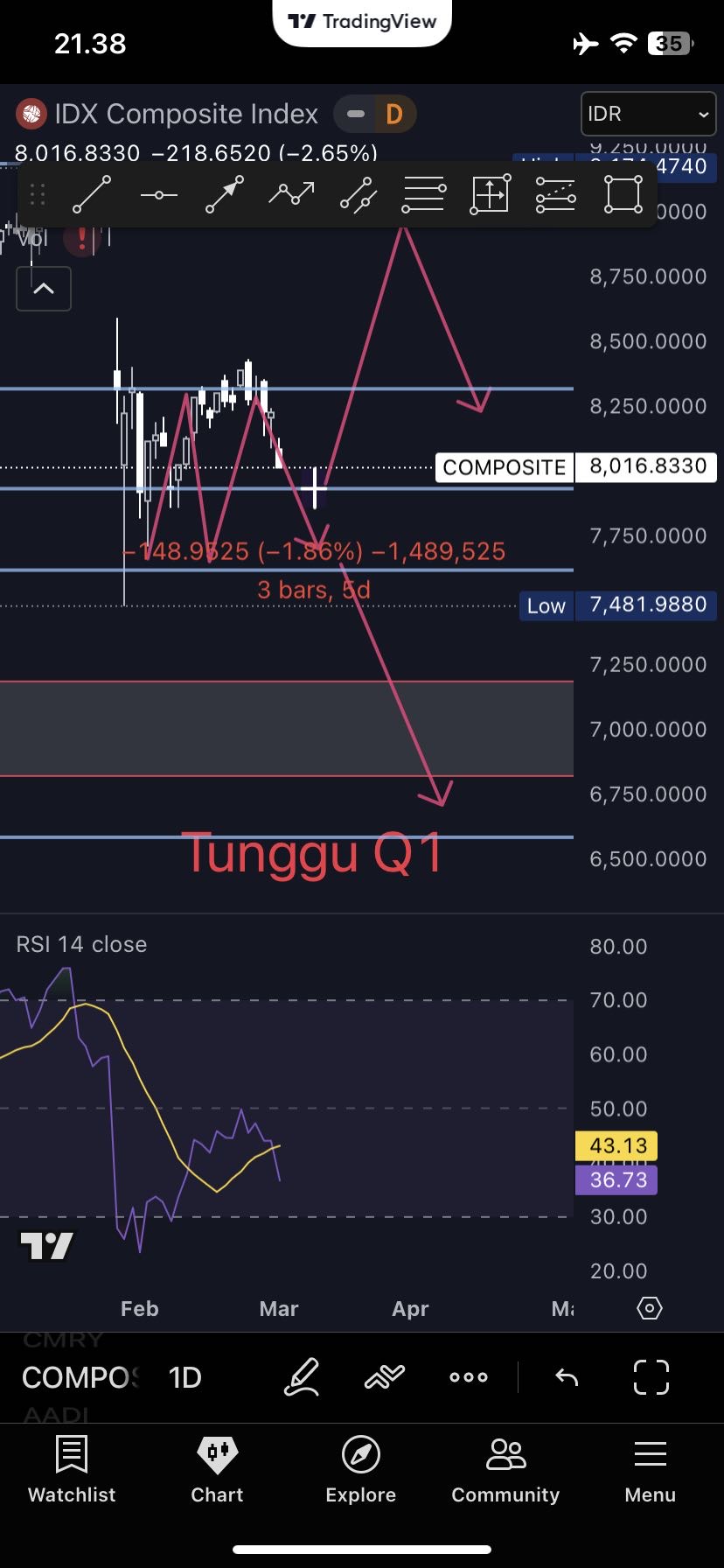Choose the Fibonacci retracement tool
The image size is (724, 1568).
click(423, 194)
